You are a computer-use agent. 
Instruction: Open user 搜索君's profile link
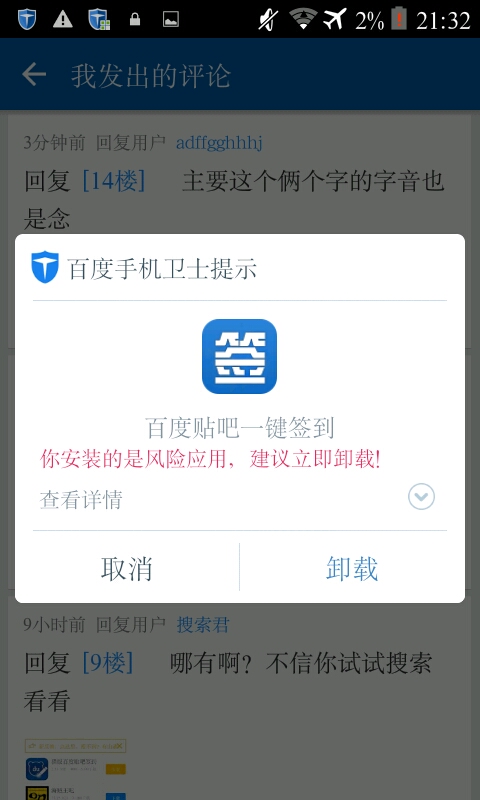(x=203, y=624)
